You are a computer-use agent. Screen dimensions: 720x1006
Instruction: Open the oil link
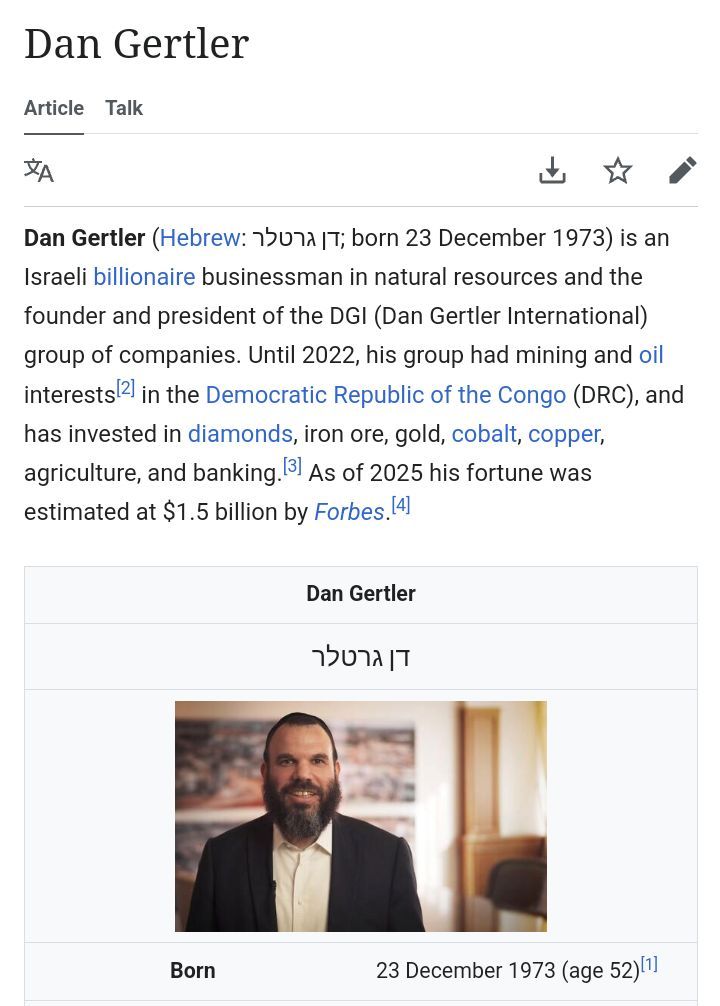tap(651, 355)
